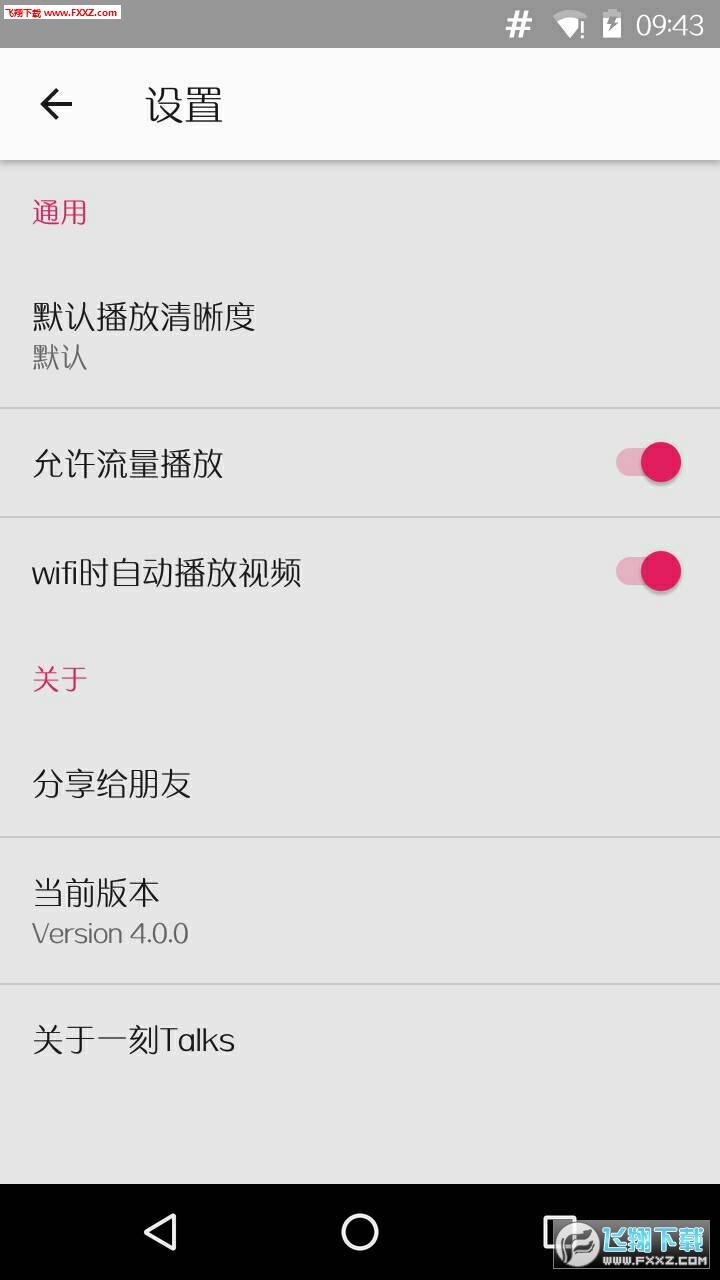720x1280 pixels.
Task: Open 分享给朋友 option
Action: click(x=360, y=784)
